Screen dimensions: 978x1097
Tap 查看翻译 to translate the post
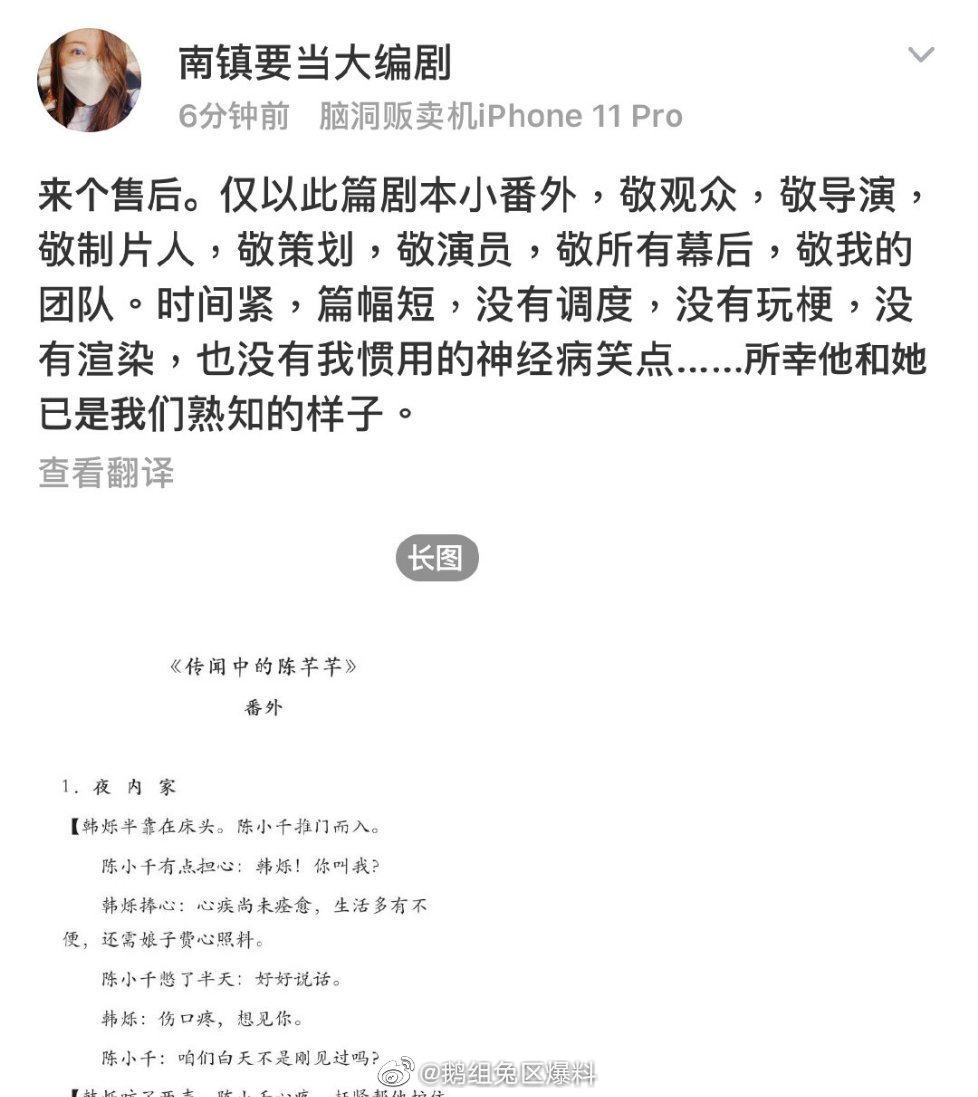pyautogui.click(x=106, y=472)
